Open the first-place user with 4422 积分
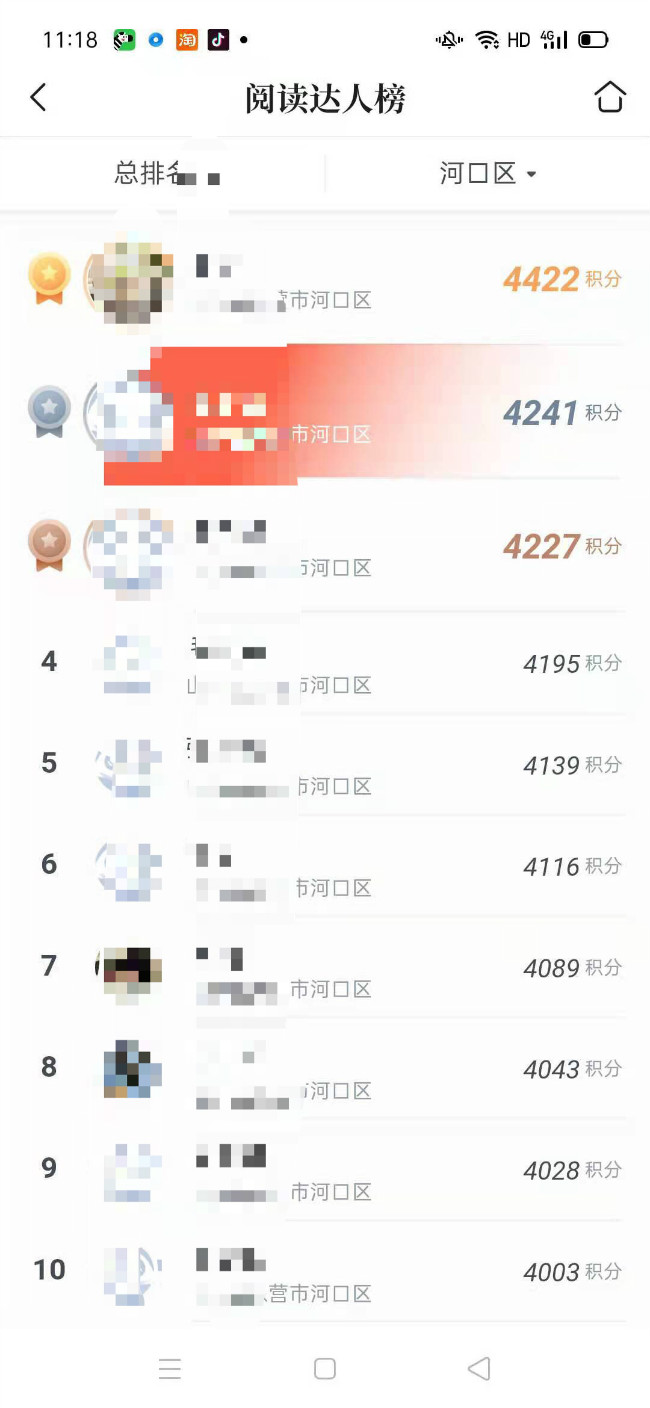Viewport: 650px width, 1408px height. click(x=325, y=280)
